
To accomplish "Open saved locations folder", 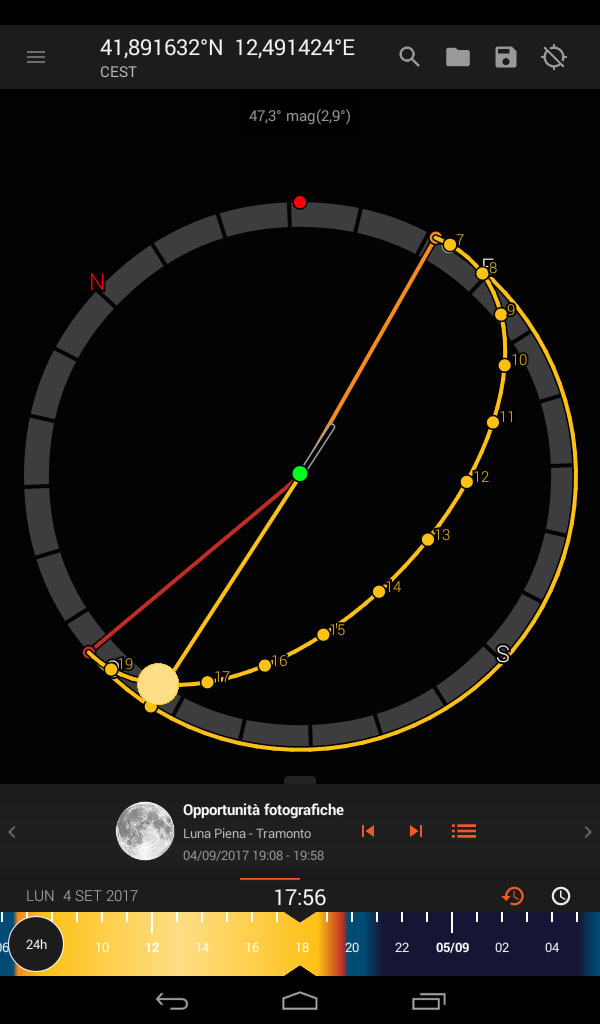I will coord(458,57).
